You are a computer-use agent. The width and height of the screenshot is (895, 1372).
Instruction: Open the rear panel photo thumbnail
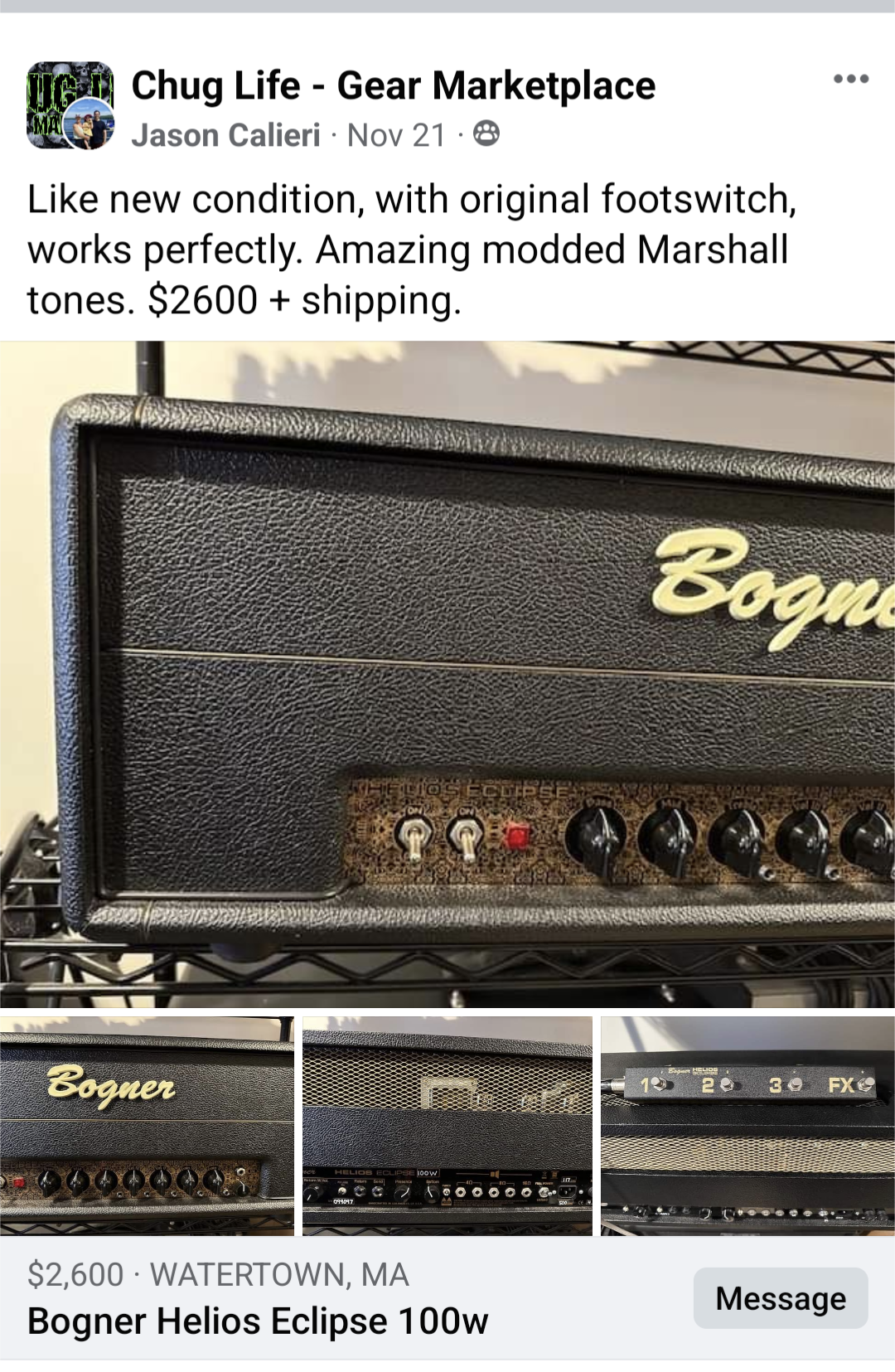tap(447, 1126)
